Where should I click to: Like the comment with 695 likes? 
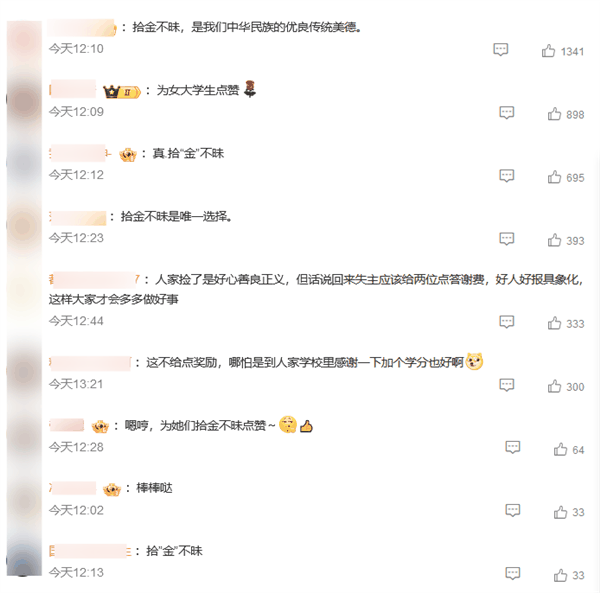554,177
